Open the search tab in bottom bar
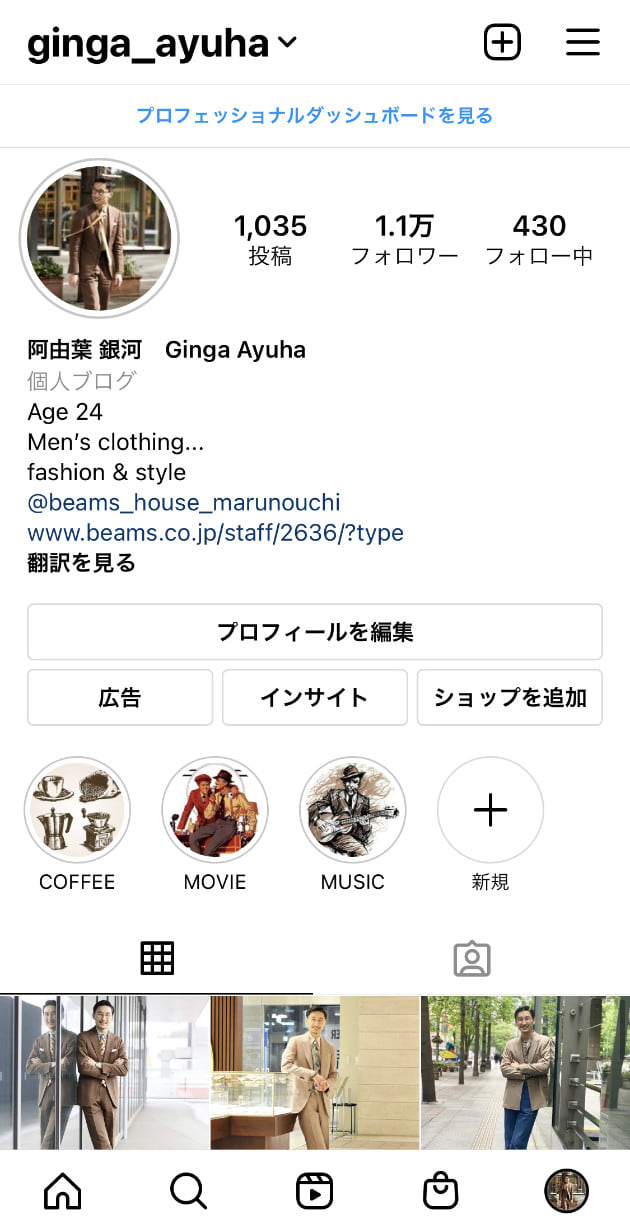The width and height of the screenshot is (630, 1224). pyautogui.click(x=188, y=1191)
